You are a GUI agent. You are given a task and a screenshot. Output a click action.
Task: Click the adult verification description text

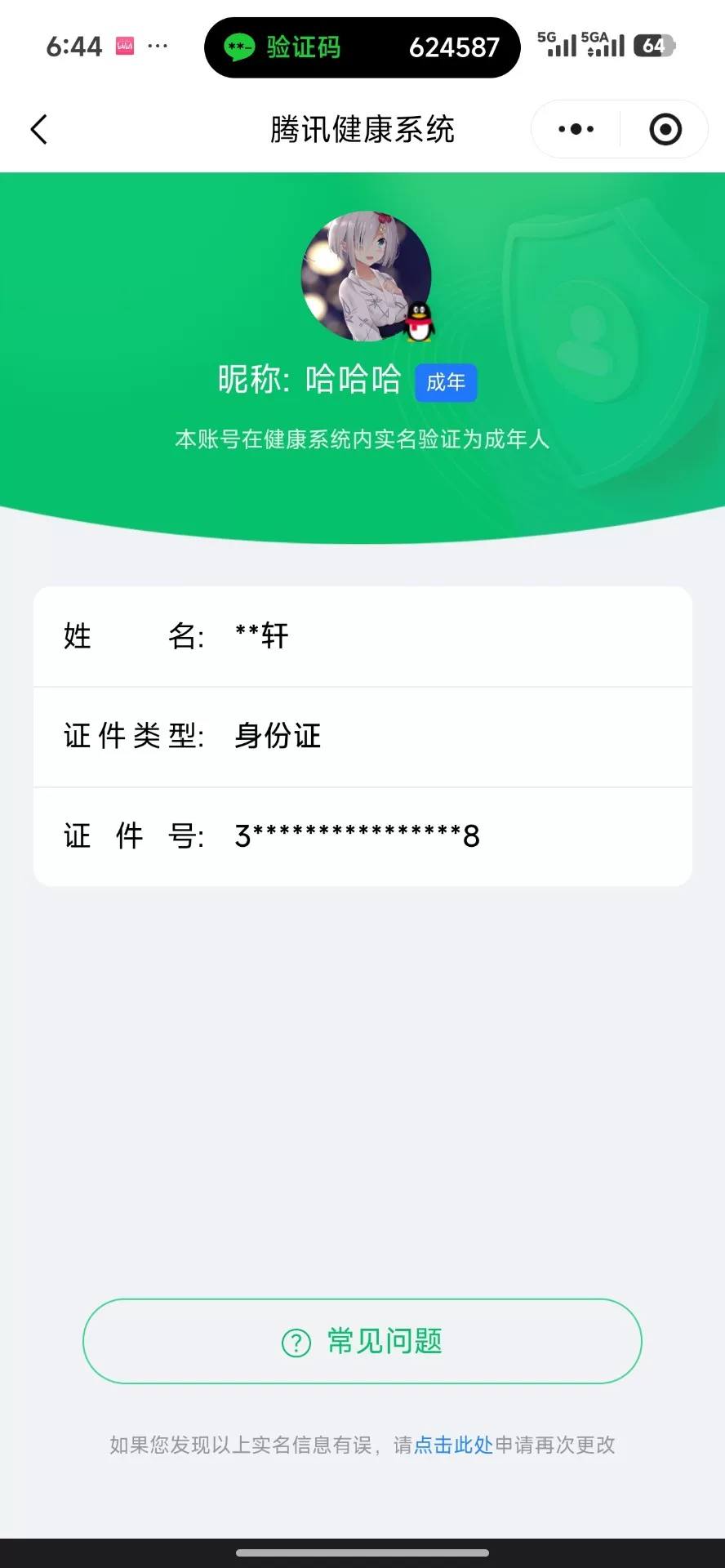[x=362, y=440]
